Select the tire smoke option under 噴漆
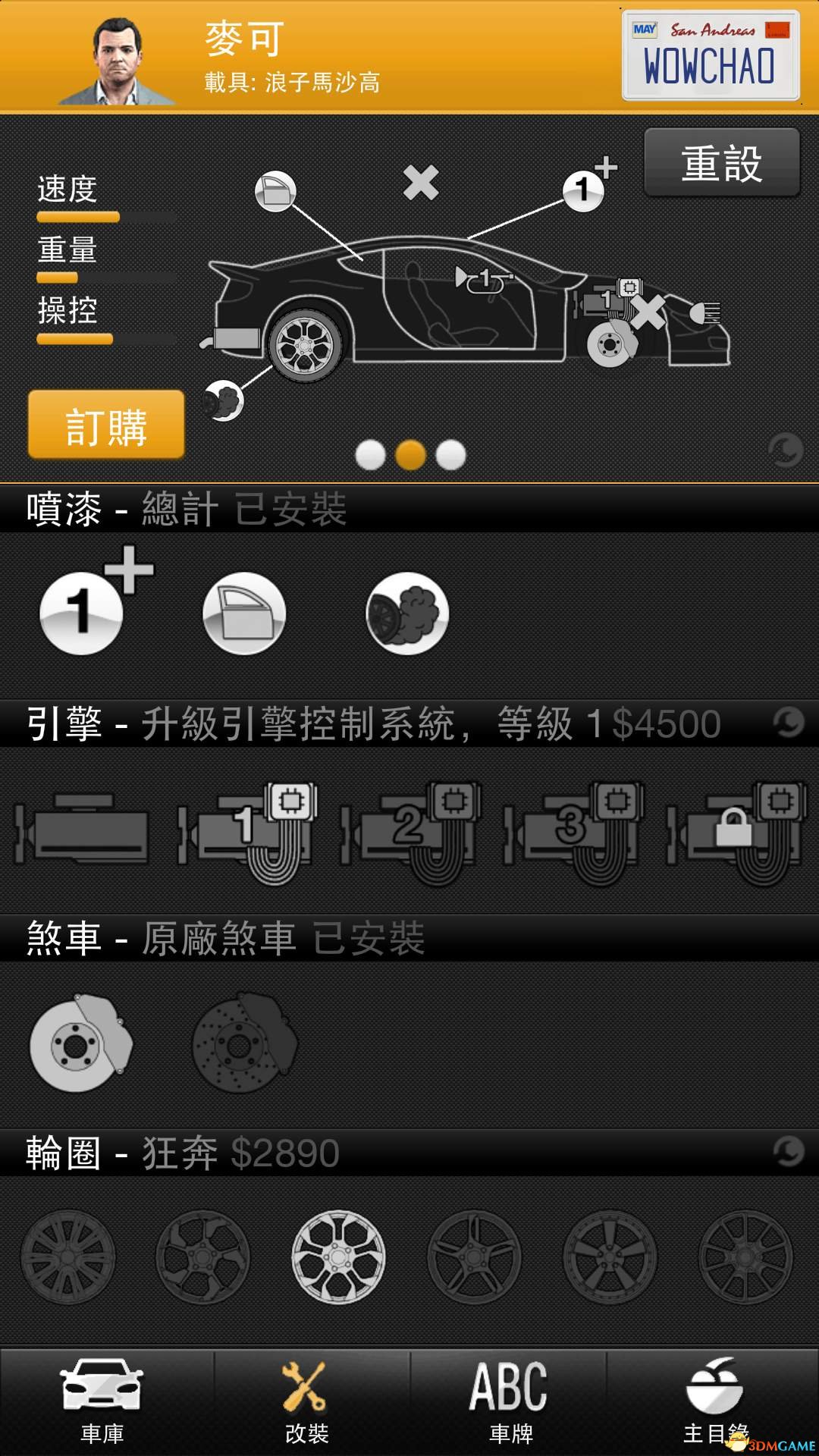 pos(407,613)
